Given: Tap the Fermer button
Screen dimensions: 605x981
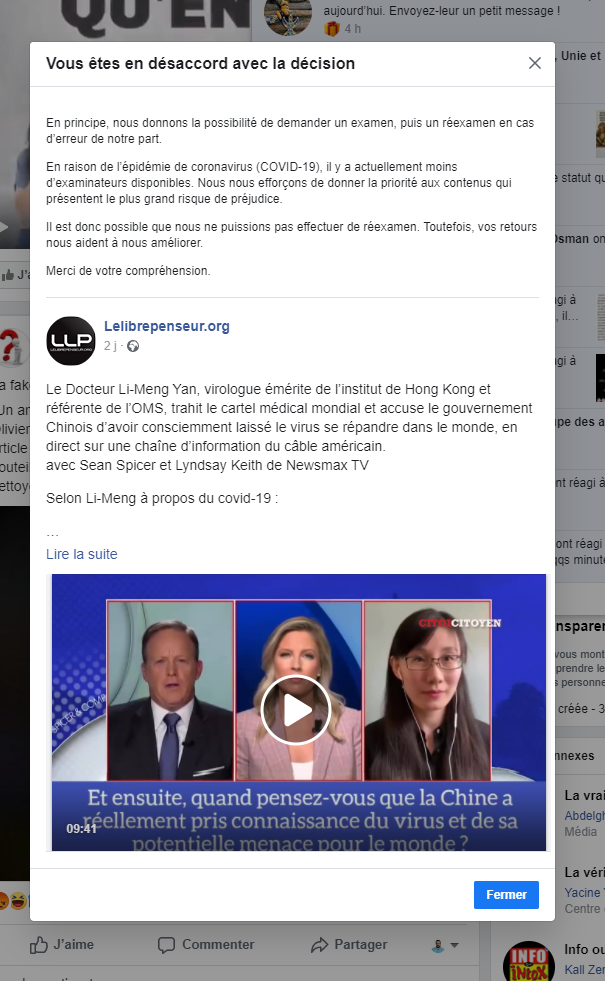Looking at the screenshot, I should tap(506, 895).
